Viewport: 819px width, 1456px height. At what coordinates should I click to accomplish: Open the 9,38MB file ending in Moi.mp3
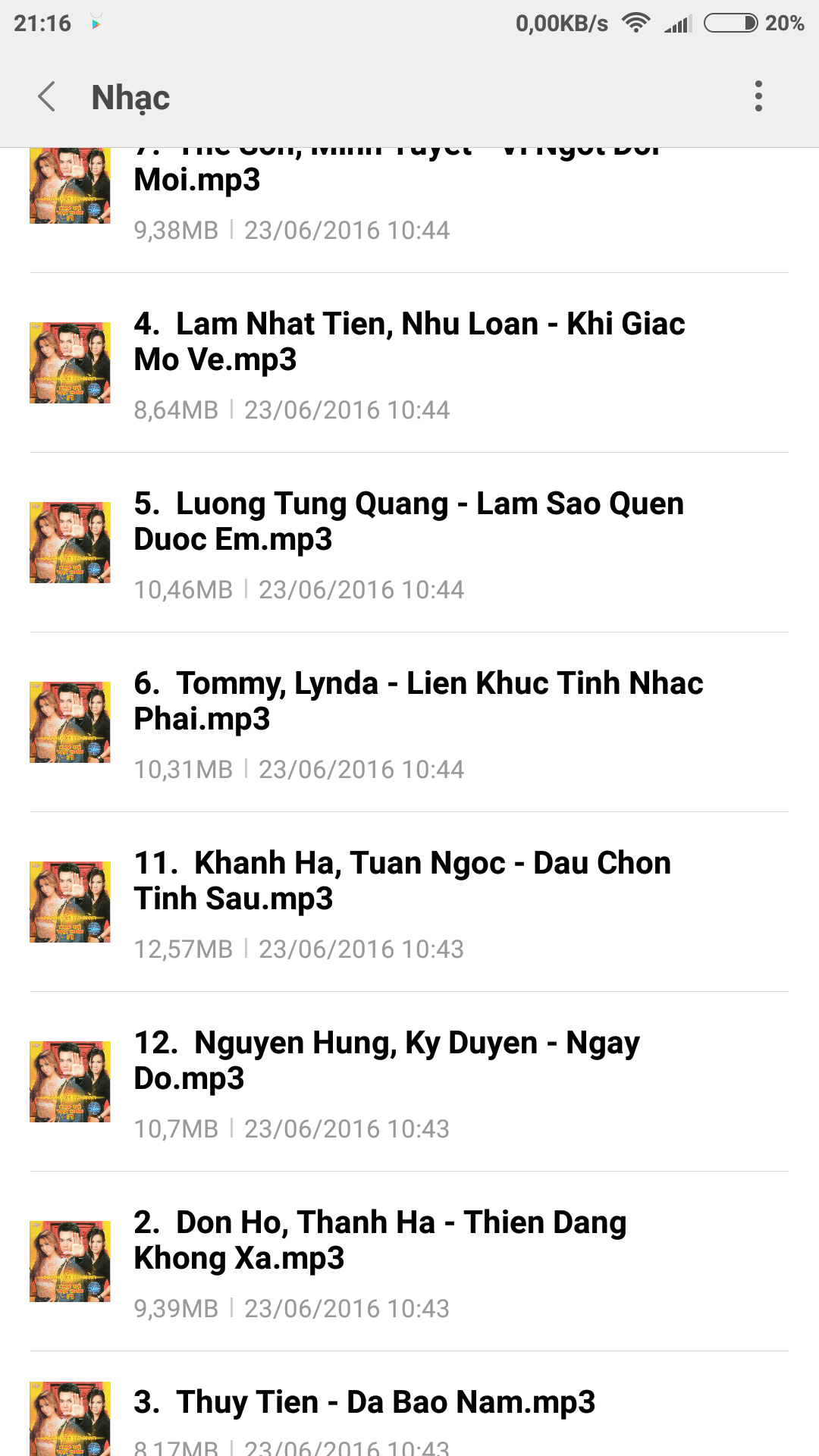(x=409, y=210)
